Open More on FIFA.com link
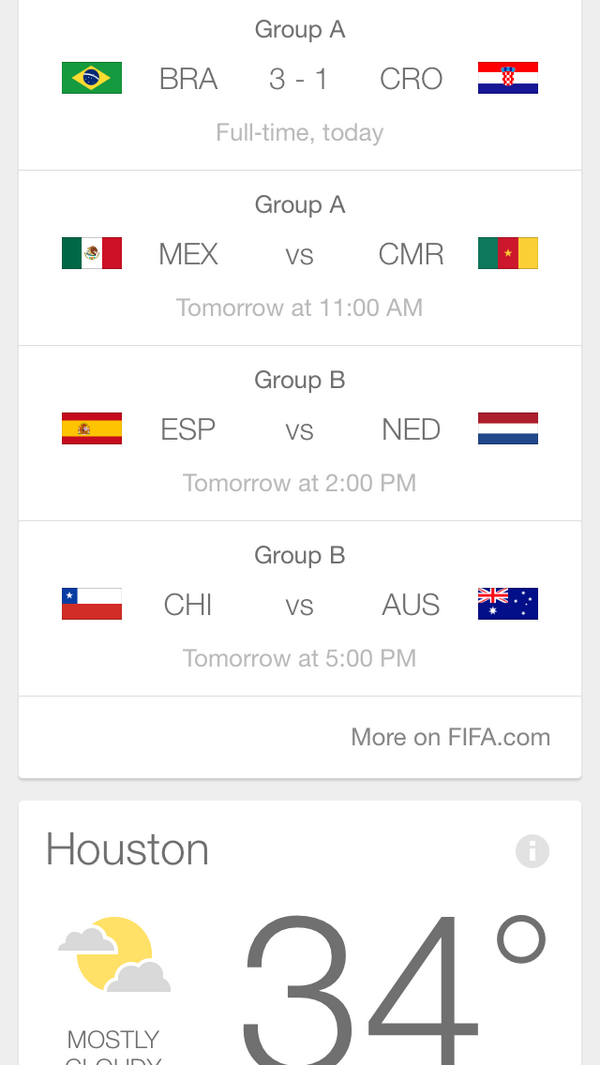 pyautogui.click(x=451, y=737)
